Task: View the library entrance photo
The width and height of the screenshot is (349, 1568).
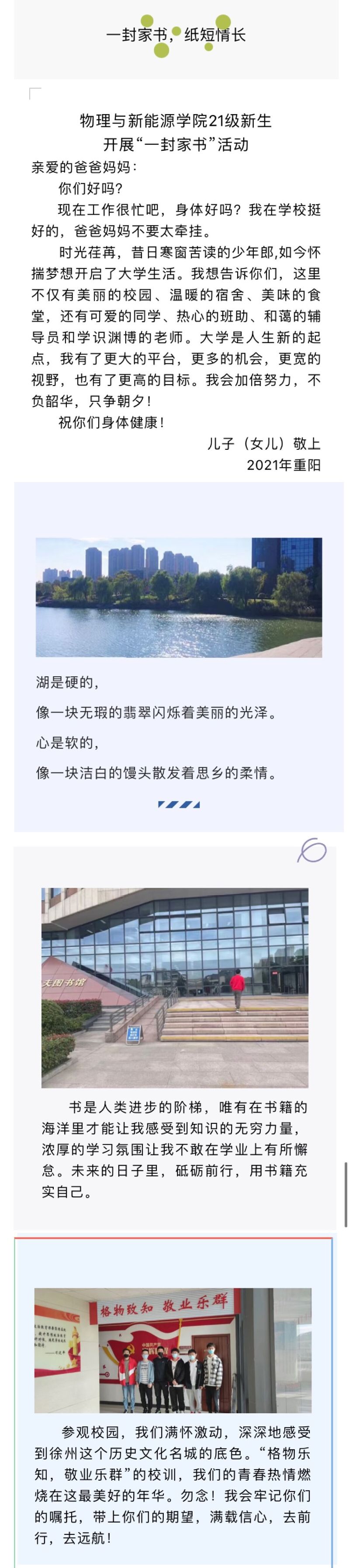Action: coord(175,987)
